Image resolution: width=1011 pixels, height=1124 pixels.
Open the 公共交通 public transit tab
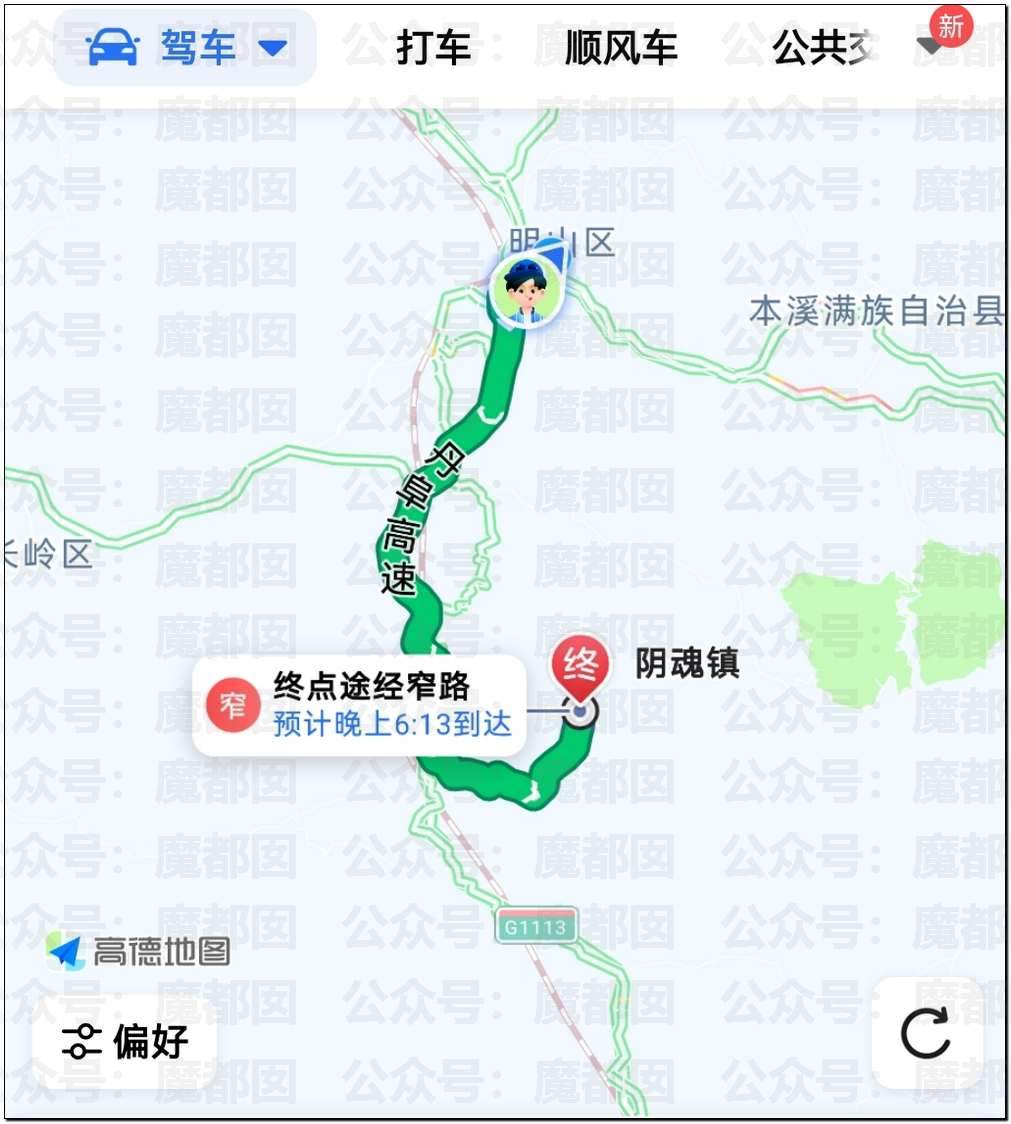(x=823, y=47)
